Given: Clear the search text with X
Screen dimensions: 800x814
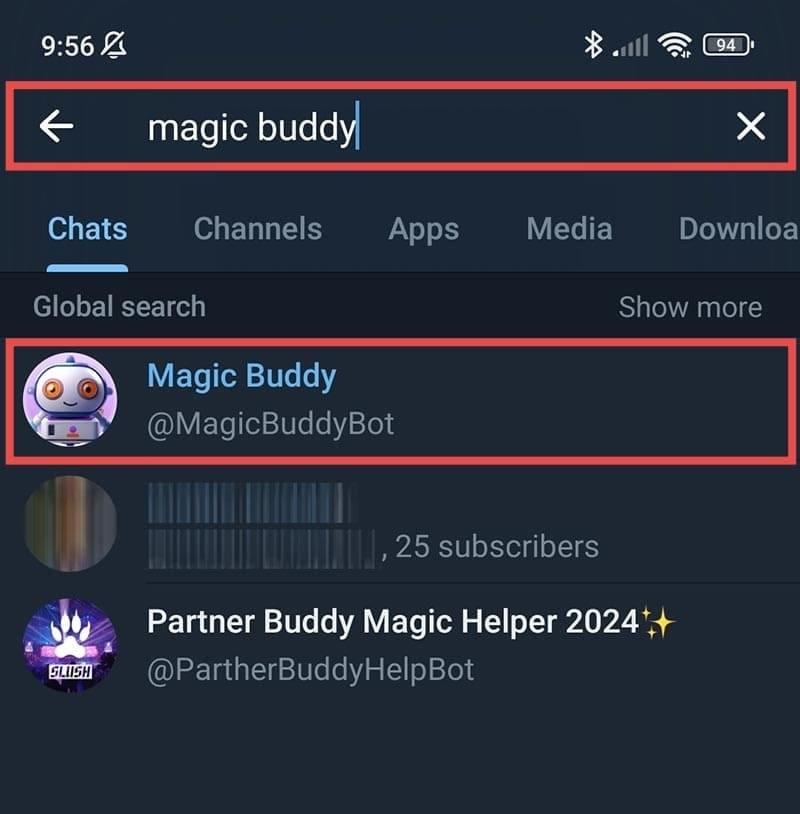Looking at the screenshot, I should (750, 126).
